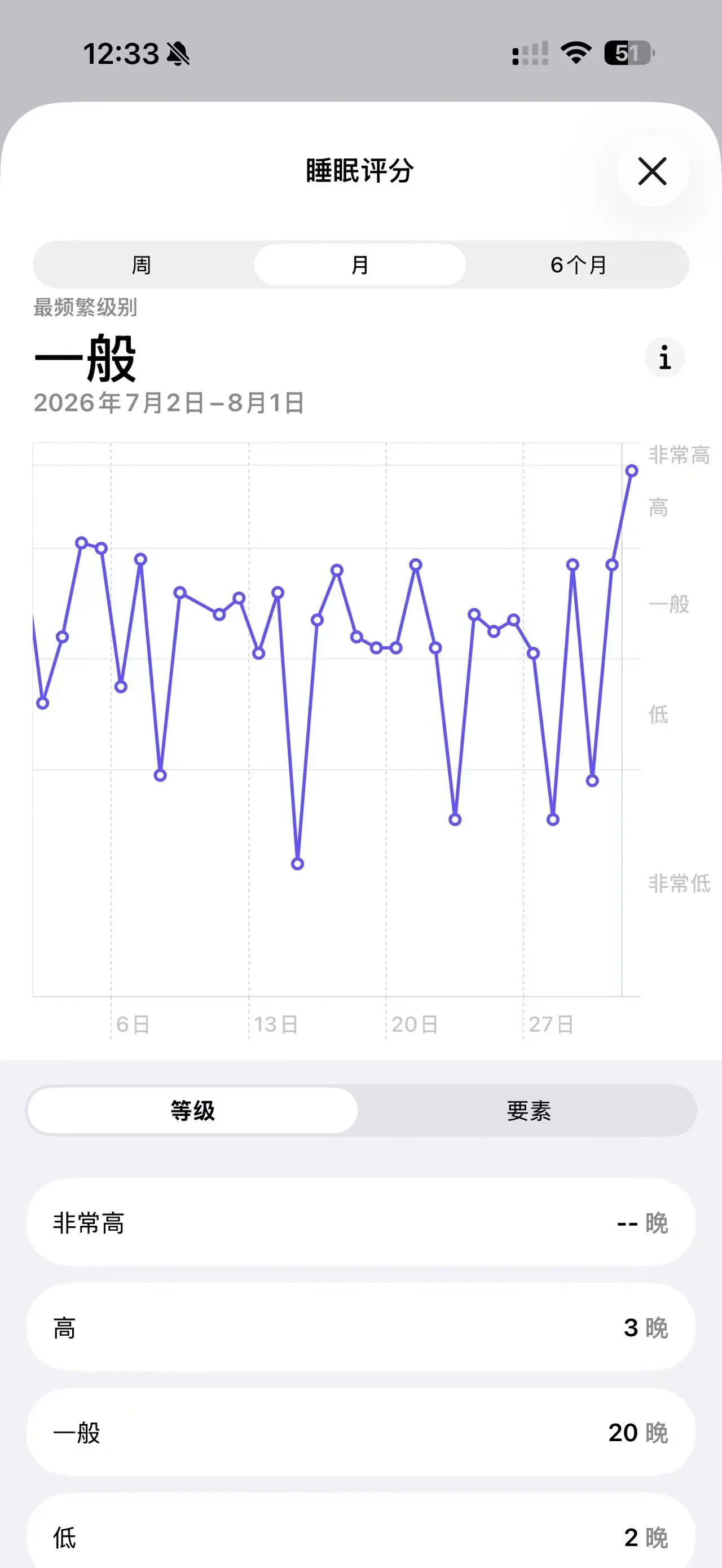
Task: Close the sleep score sheet
Action: (x=653, y=171)
